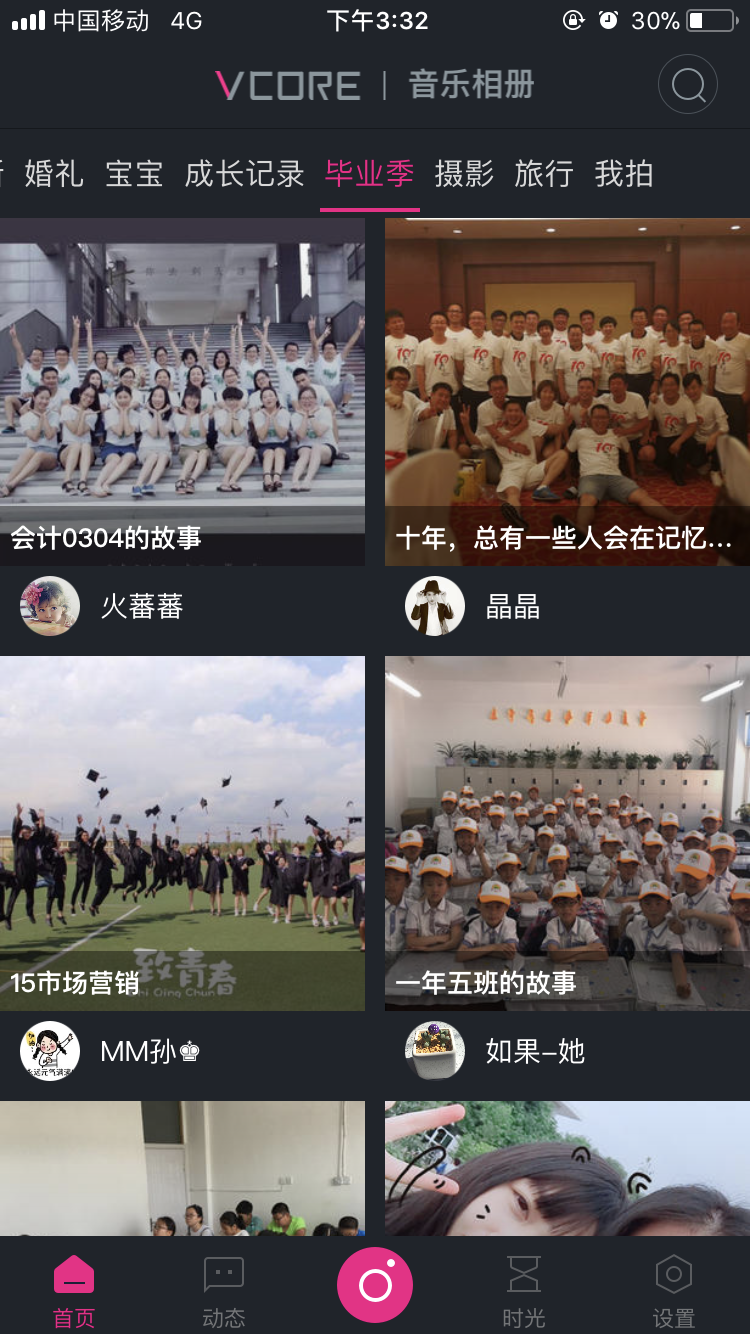Open MM孙's profile avatar
Image resolution: width=750 pixels, height=1334 pixels.
50,1051
